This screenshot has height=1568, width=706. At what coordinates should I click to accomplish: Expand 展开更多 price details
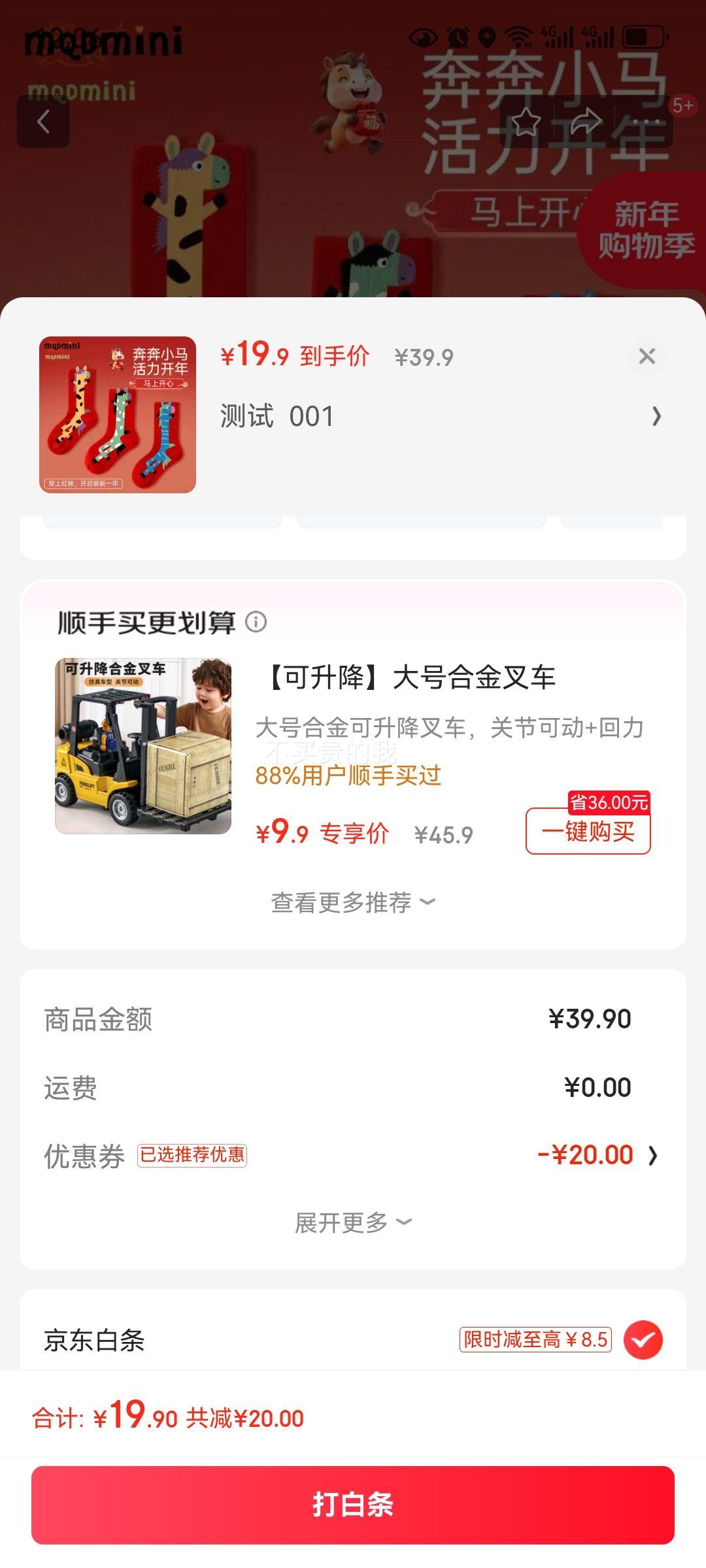tap(353, 1222)
